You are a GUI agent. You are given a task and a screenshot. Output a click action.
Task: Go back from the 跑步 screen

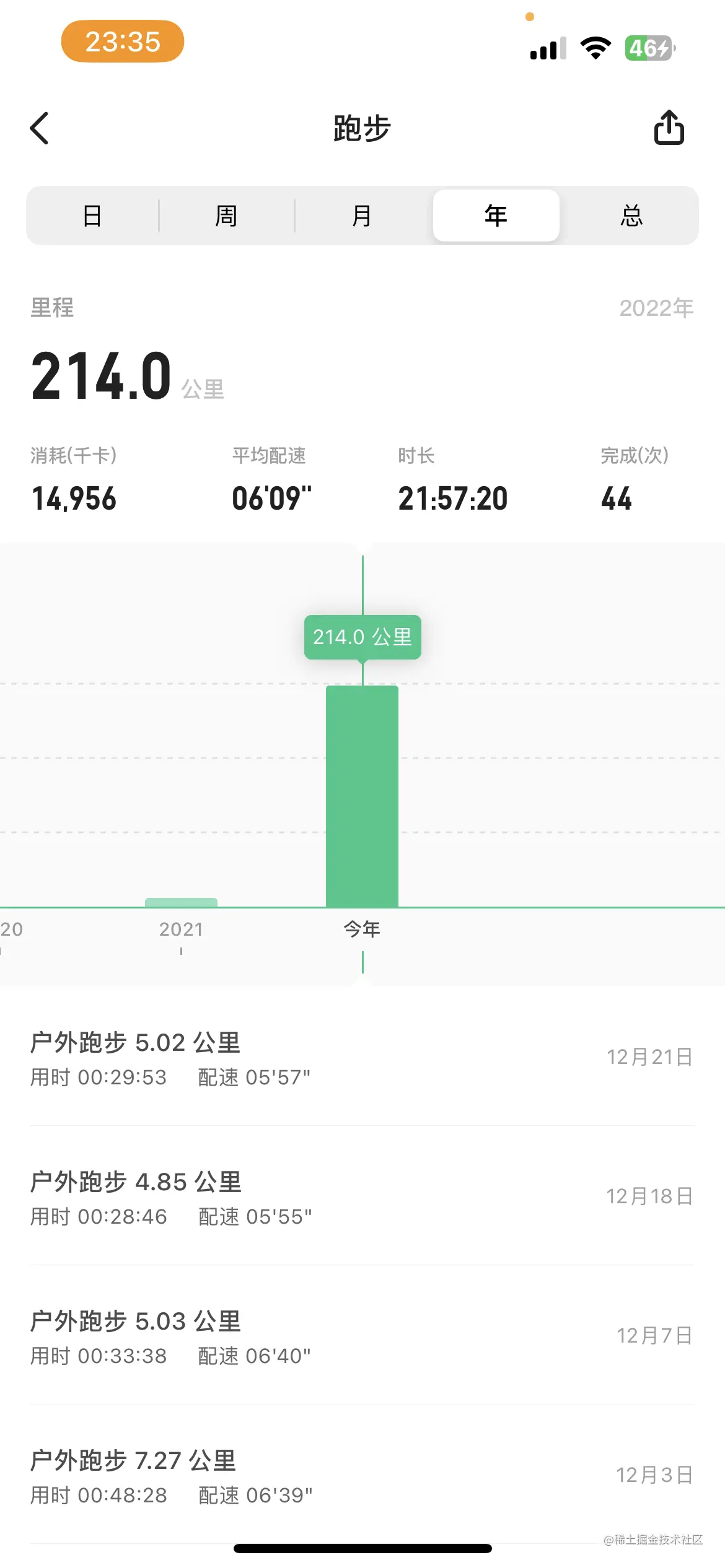point(40,128)
